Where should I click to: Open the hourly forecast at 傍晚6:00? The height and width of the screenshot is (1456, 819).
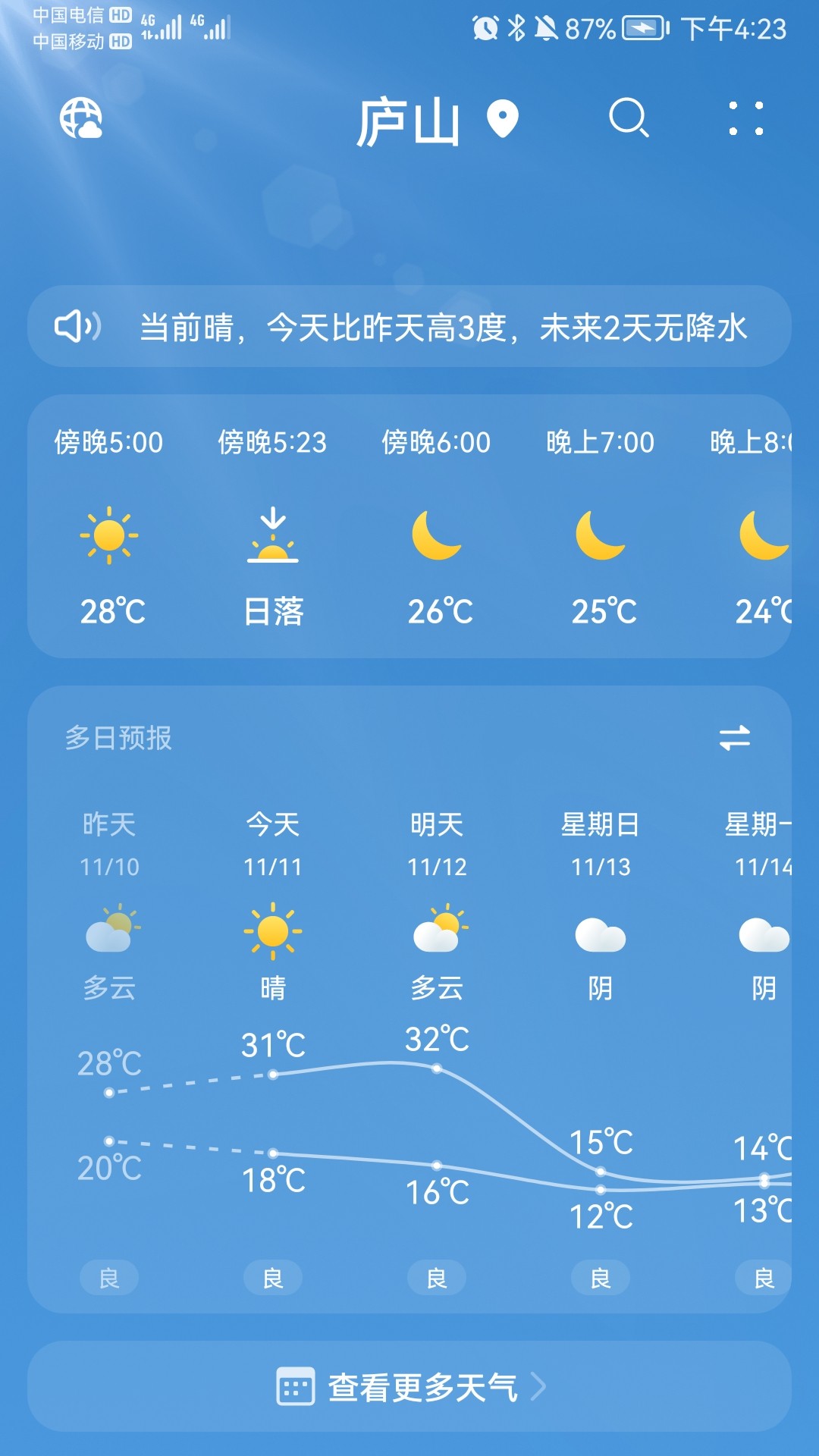coord(437,526)
